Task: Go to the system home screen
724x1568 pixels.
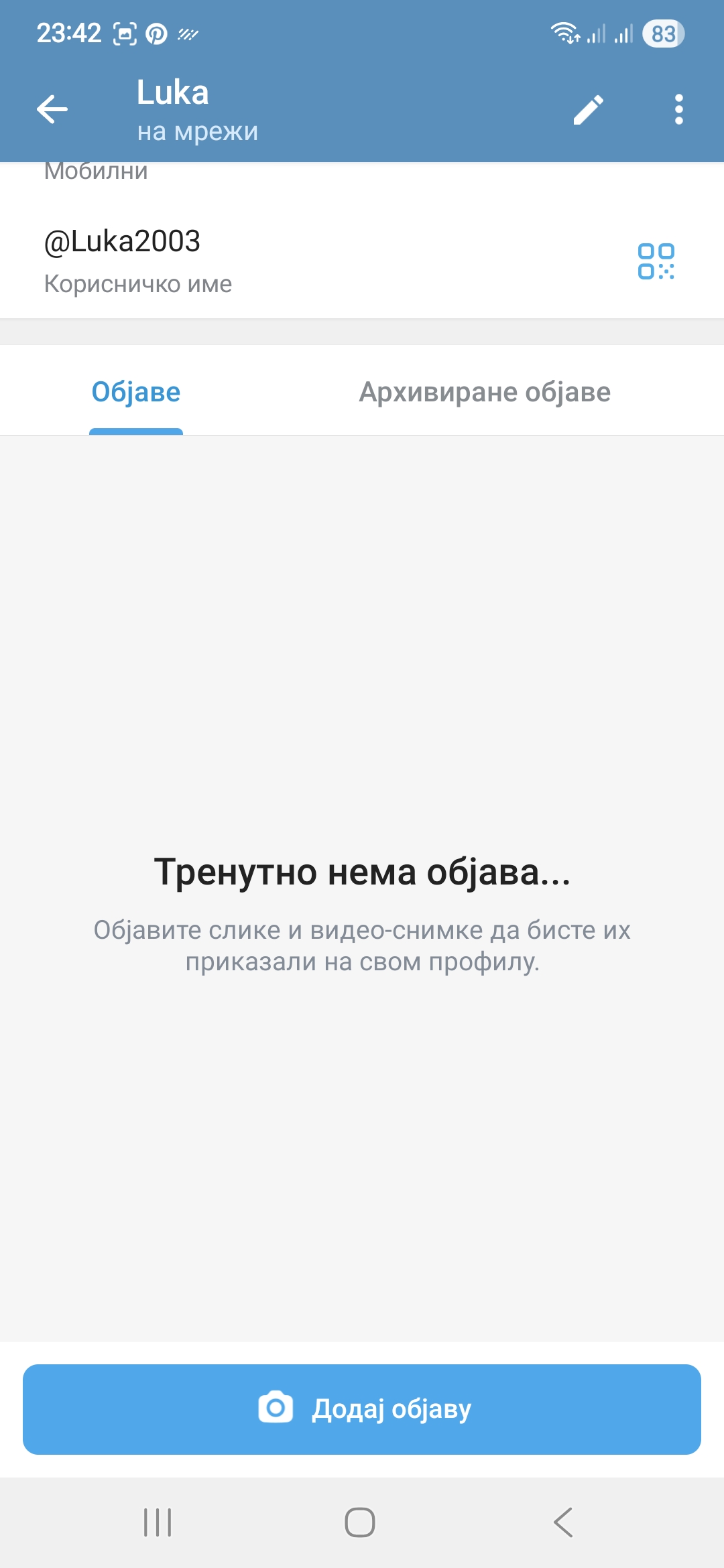Action: click(360, 1522)
